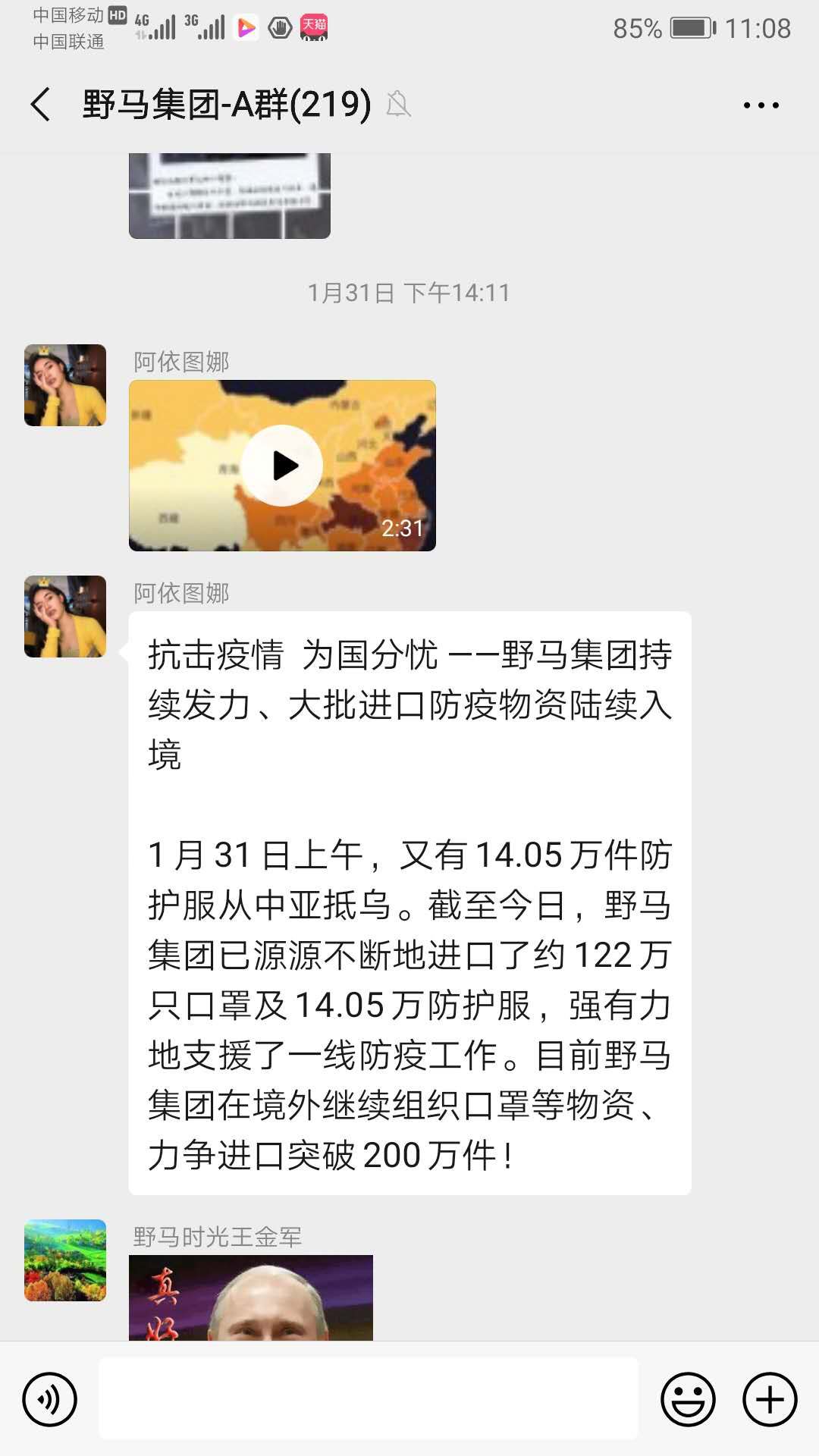Switch to voice message input
This screenshot has height=1456, width=819.
click(x=50, y=1399)
